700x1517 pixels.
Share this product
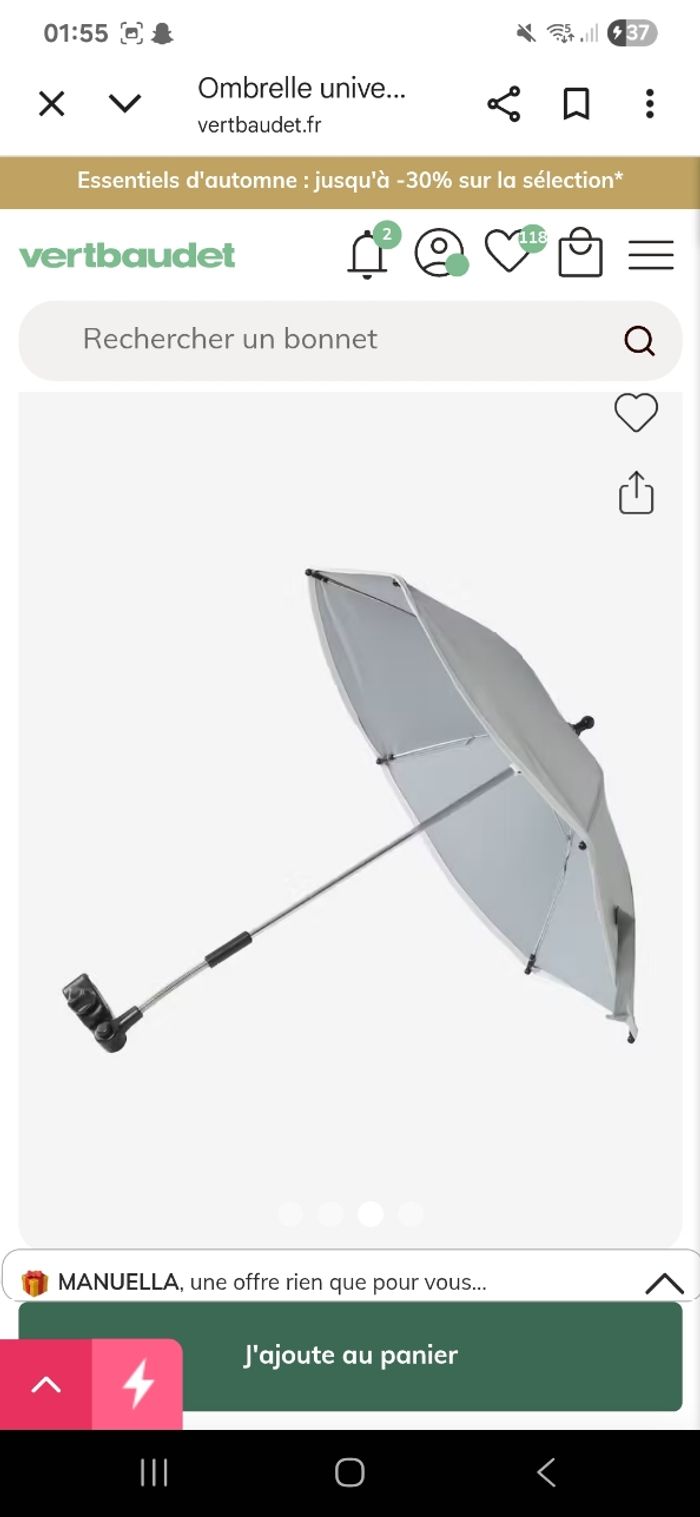point(636,492)
